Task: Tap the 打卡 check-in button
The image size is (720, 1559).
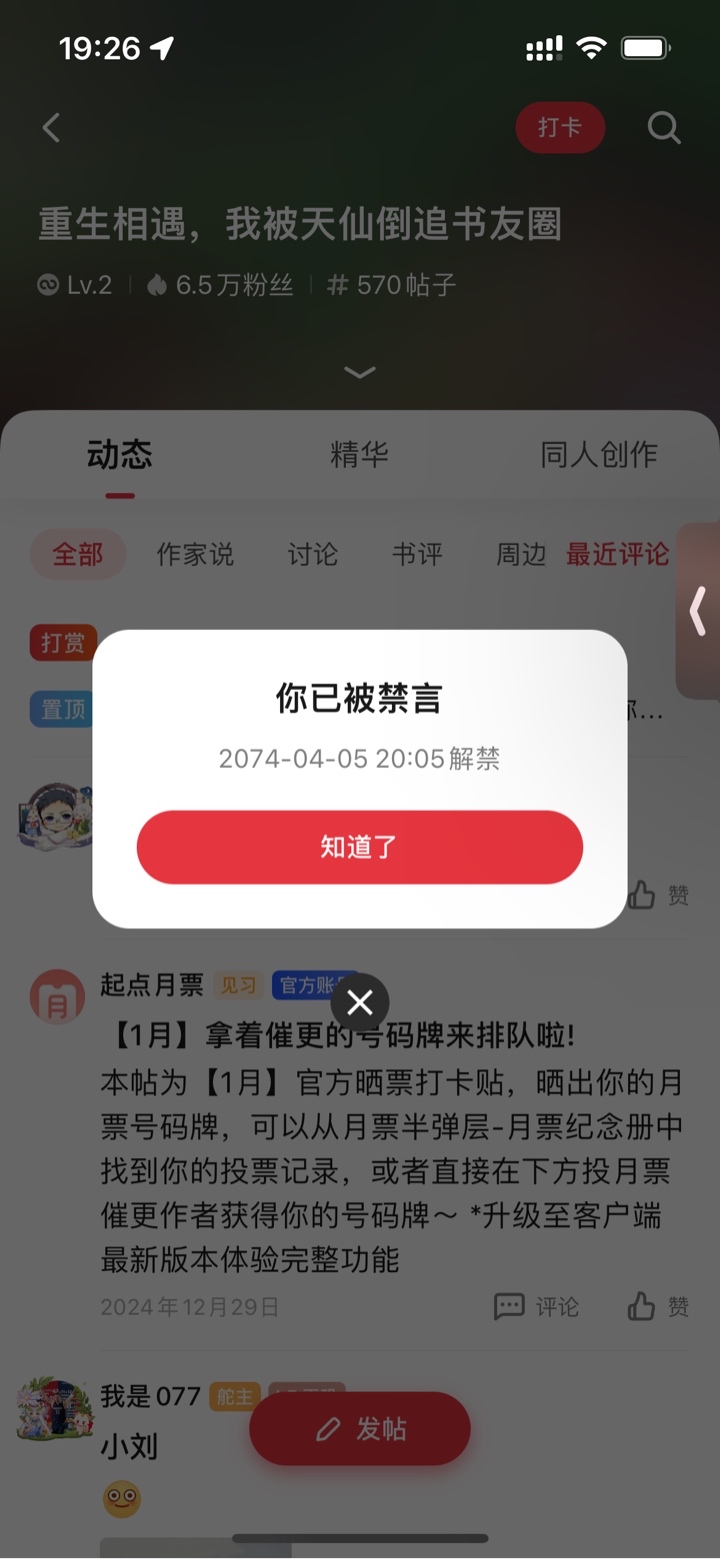Action: tap(560, 128)
